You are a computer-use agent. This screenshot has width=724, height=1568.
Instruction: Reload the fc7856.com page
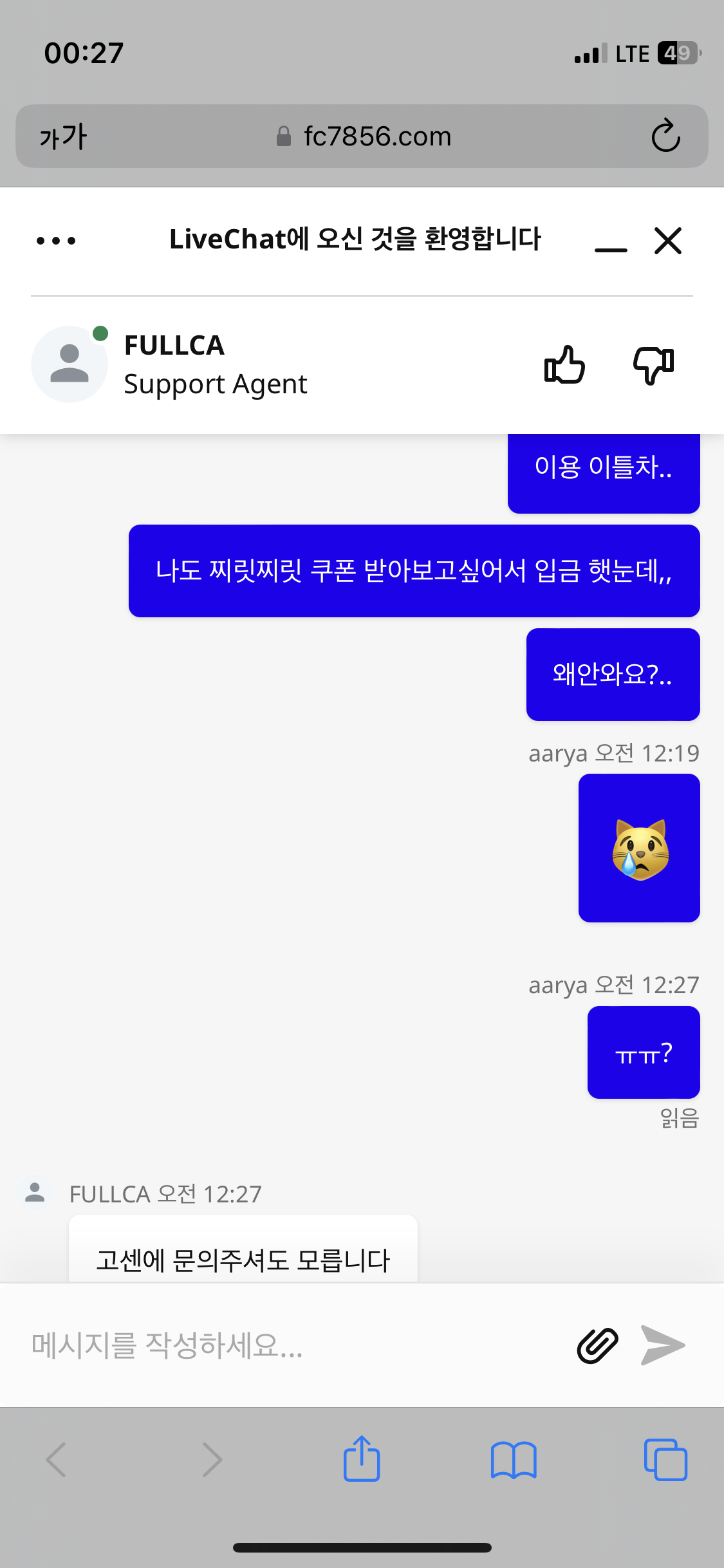665,136
